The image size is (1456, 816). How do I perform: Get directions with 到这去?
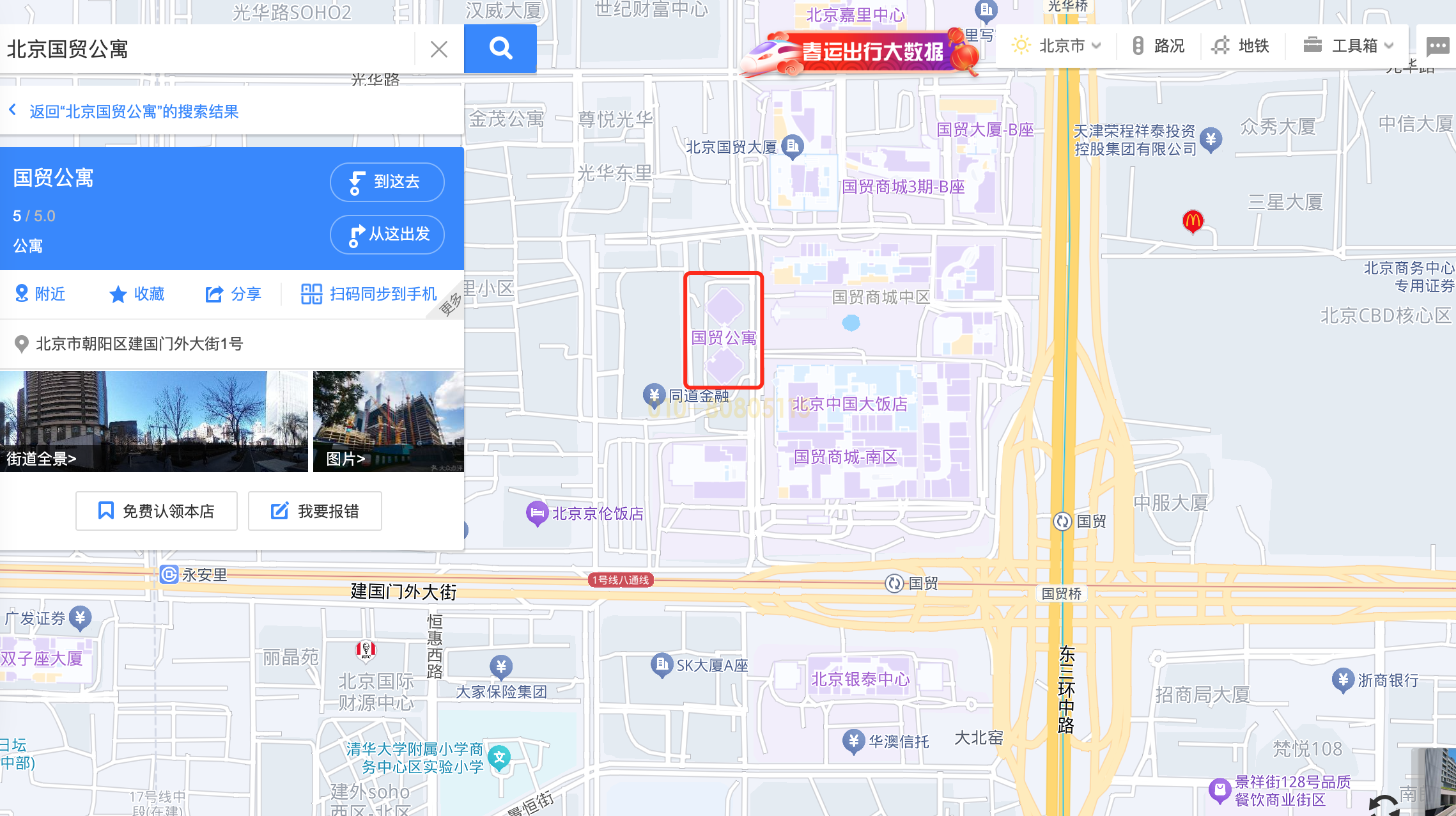click(387, 182)
